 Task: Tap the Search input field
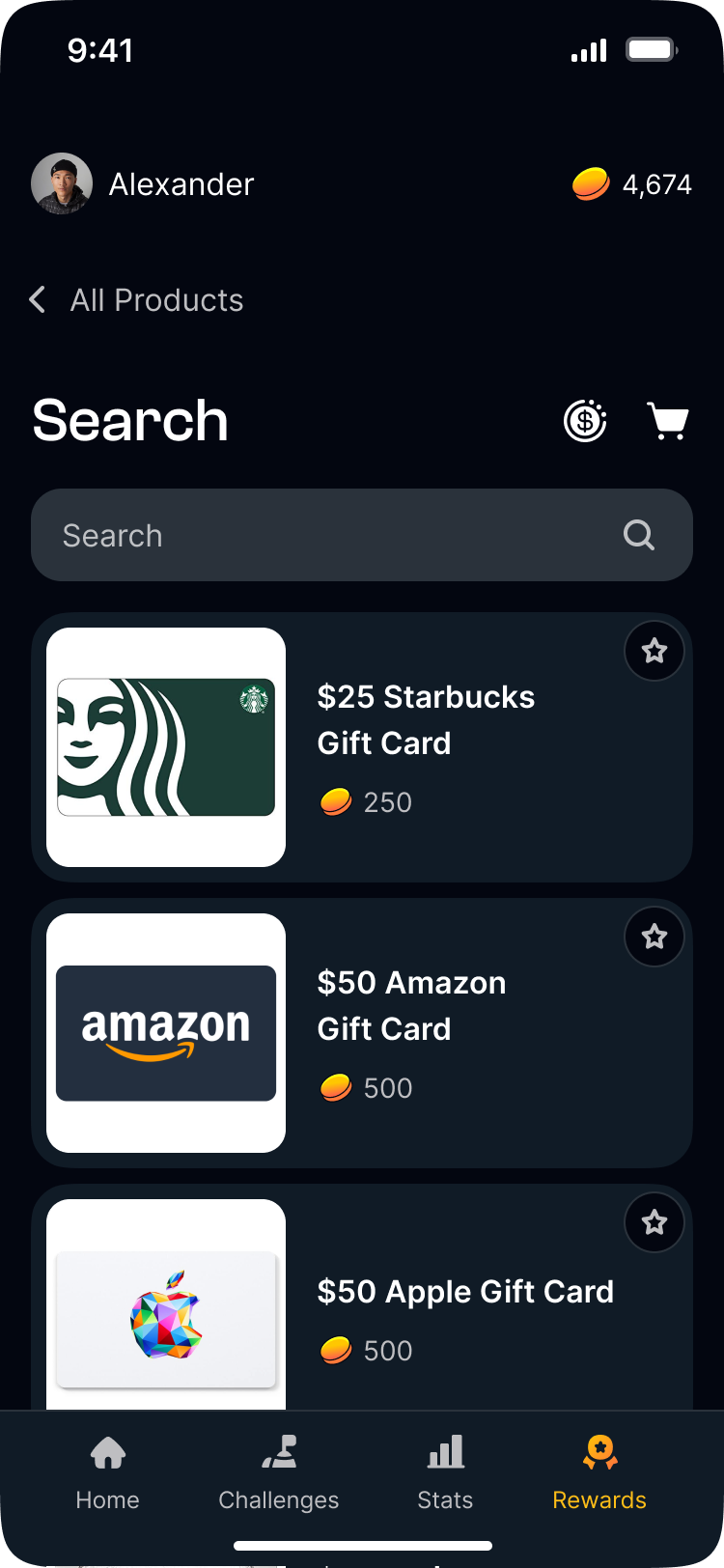click(338, 535)
